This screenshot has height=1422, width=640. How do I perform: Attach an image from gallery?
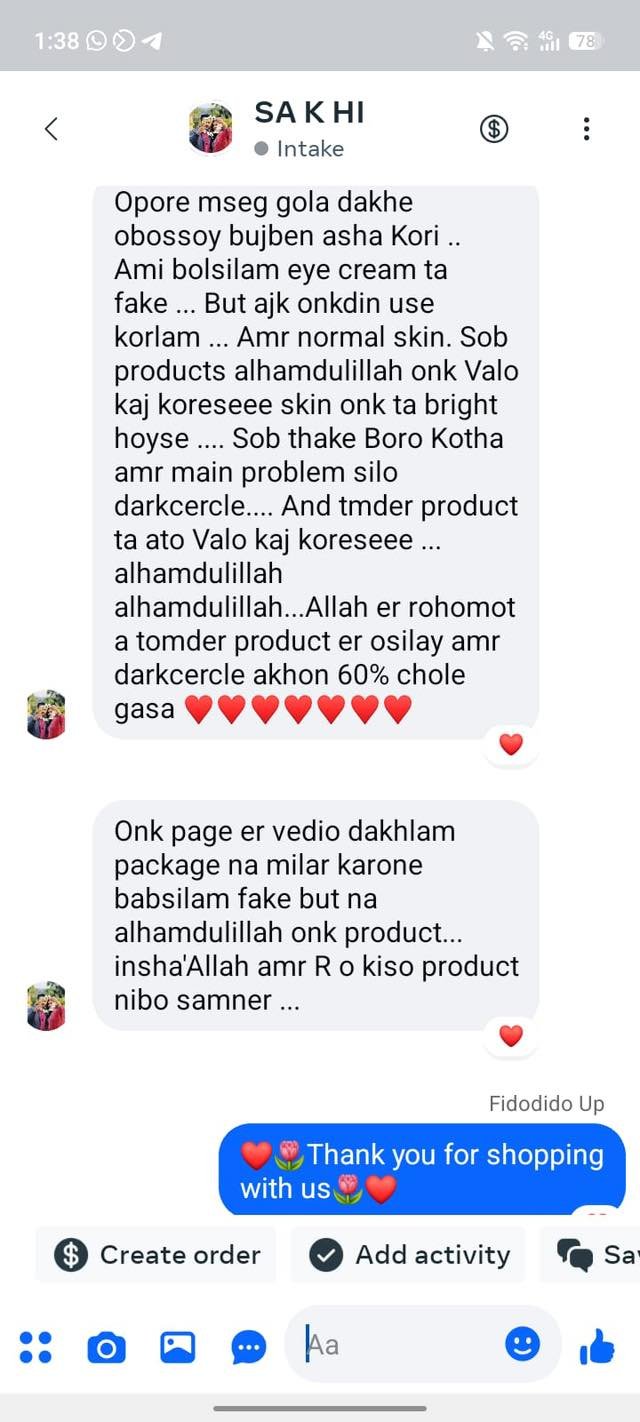pyautogui.click(x=178, y=1348)
